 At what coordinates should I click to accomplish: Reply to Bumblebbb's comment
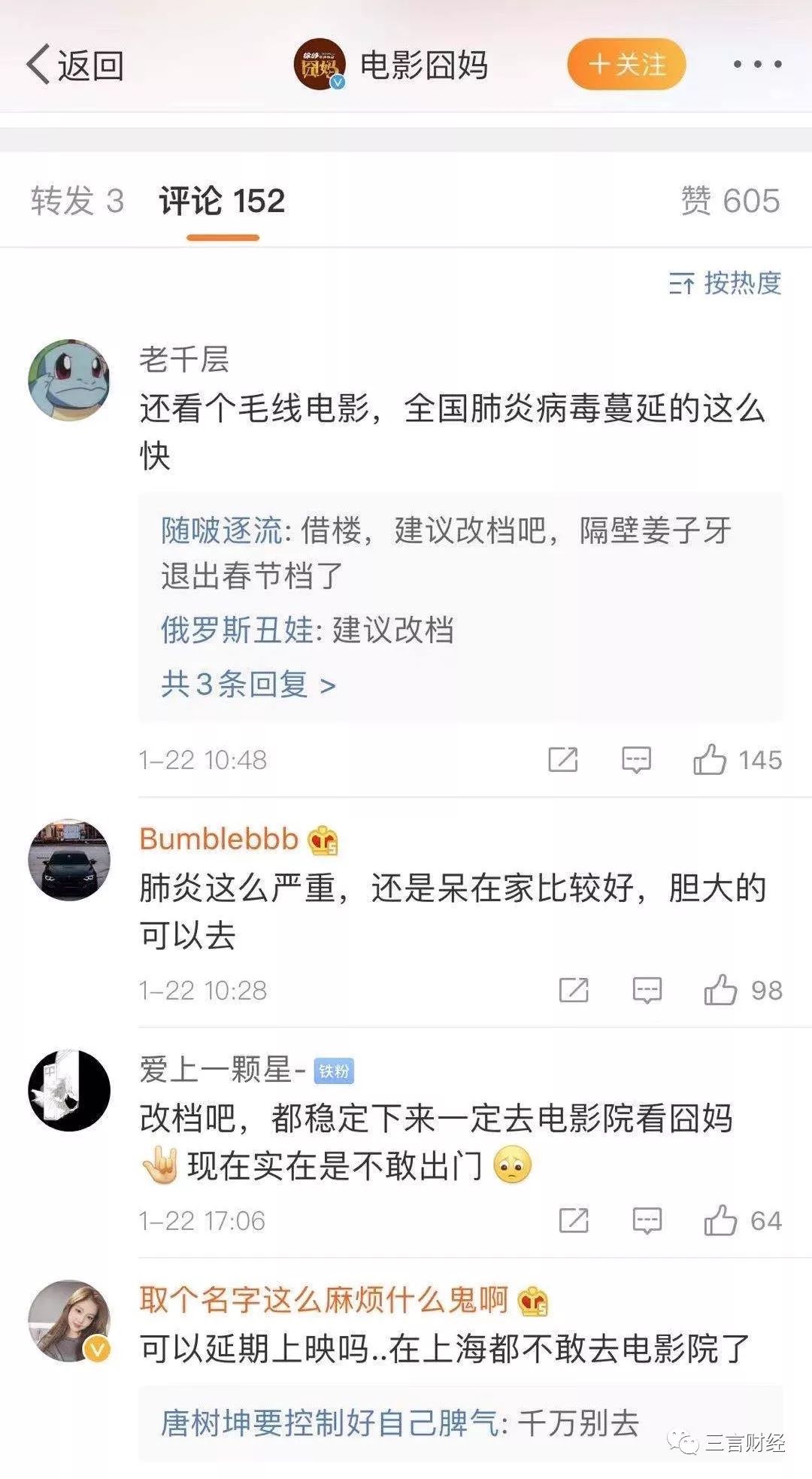point(647,990)
